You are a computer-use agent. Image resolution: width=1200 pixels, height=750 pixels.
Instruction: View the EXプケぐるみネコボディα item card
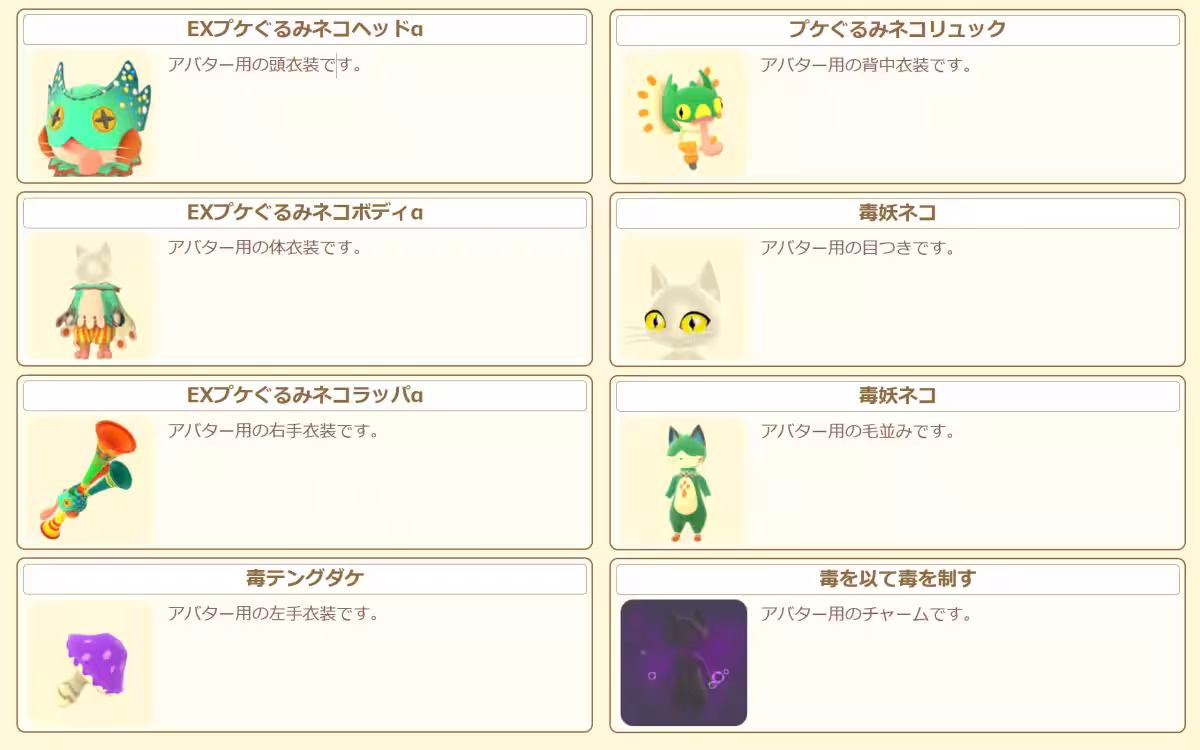click(x=304, y=280)
